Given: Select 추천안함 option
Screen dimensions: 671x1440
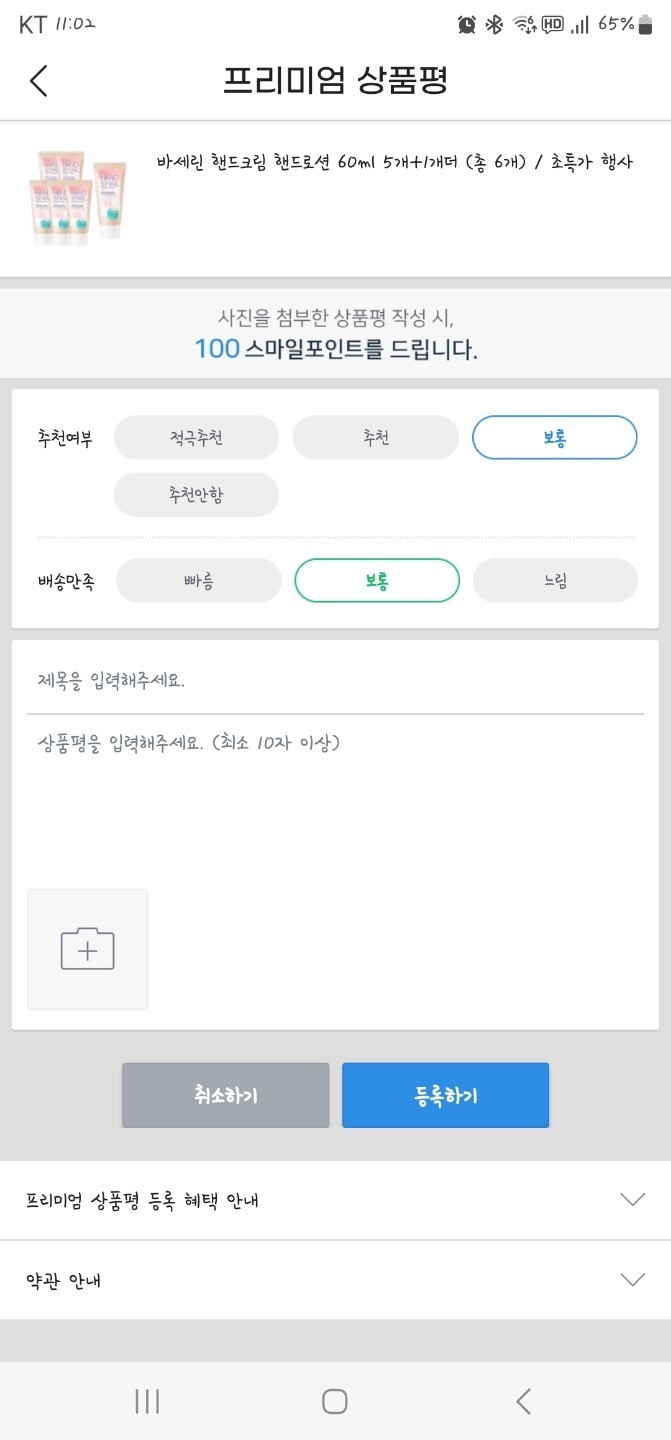Looking at the screenshot, I should [196, 495].
